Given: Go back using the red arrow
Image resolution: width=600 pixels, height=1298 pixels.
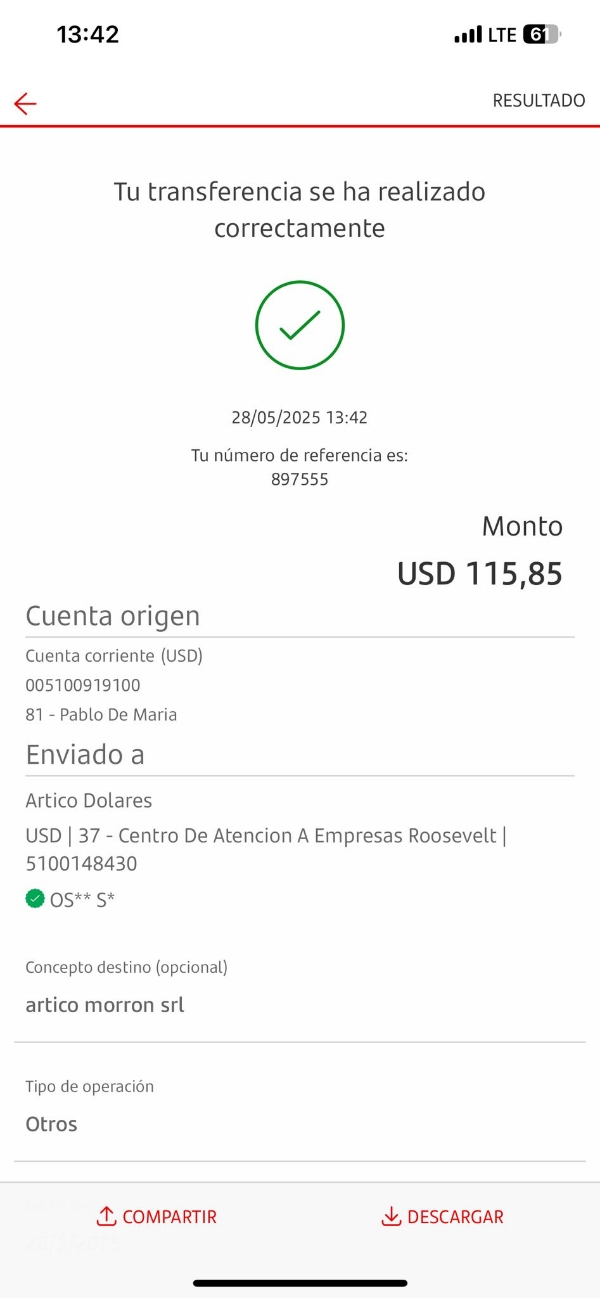Looking at the screenshot, I should (25, 103).
